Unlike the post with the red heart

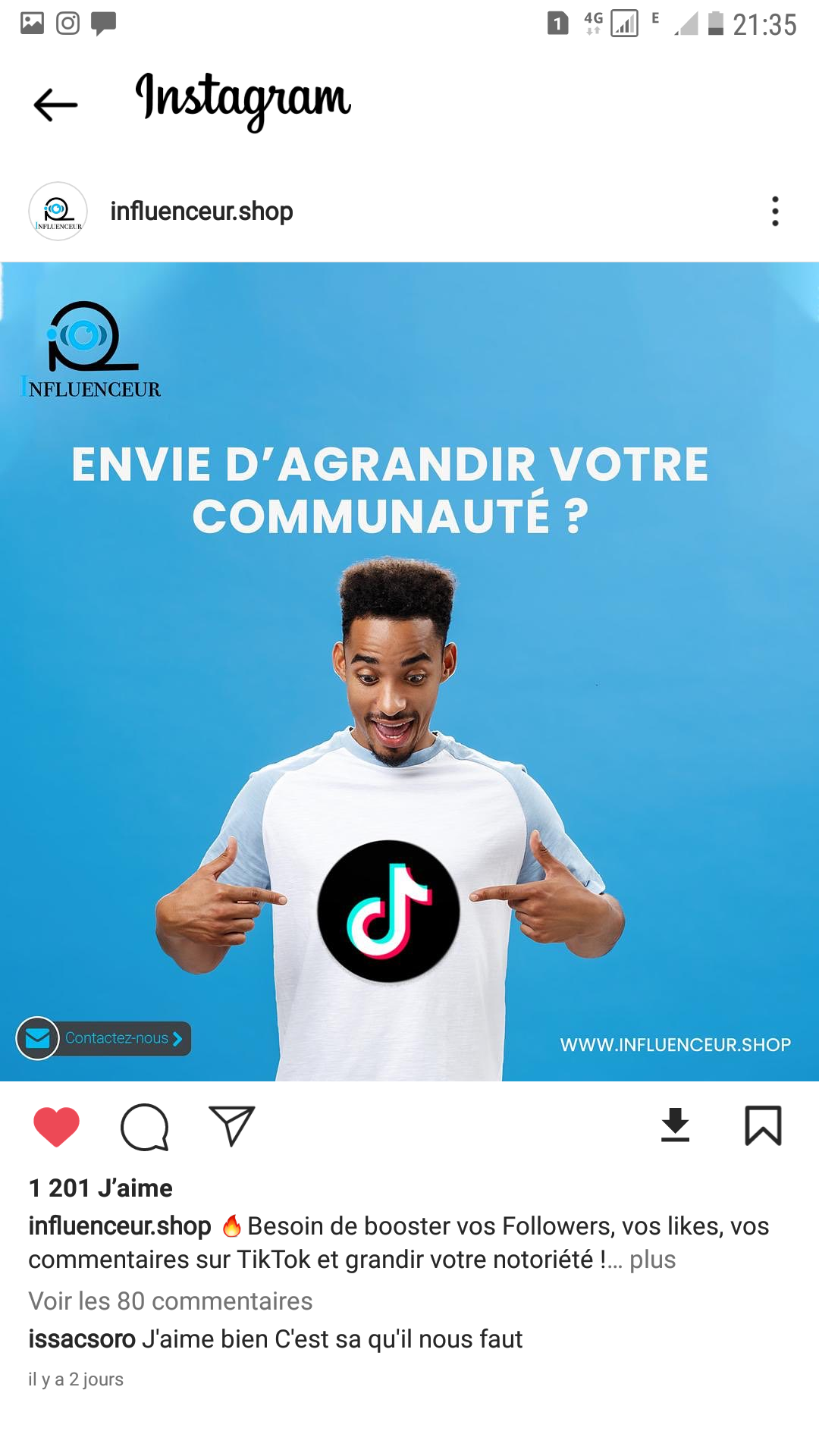[57, 1126]
